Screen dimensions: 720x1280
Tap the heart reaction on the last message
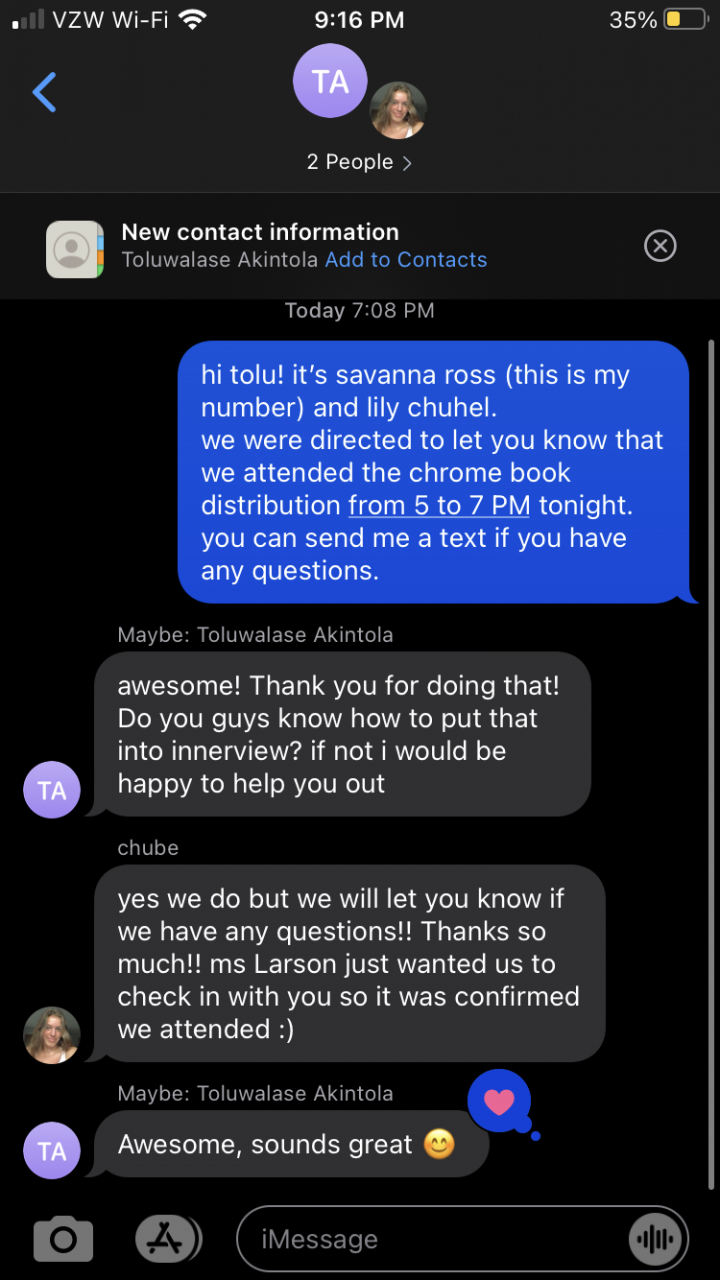pos(499,1102)
